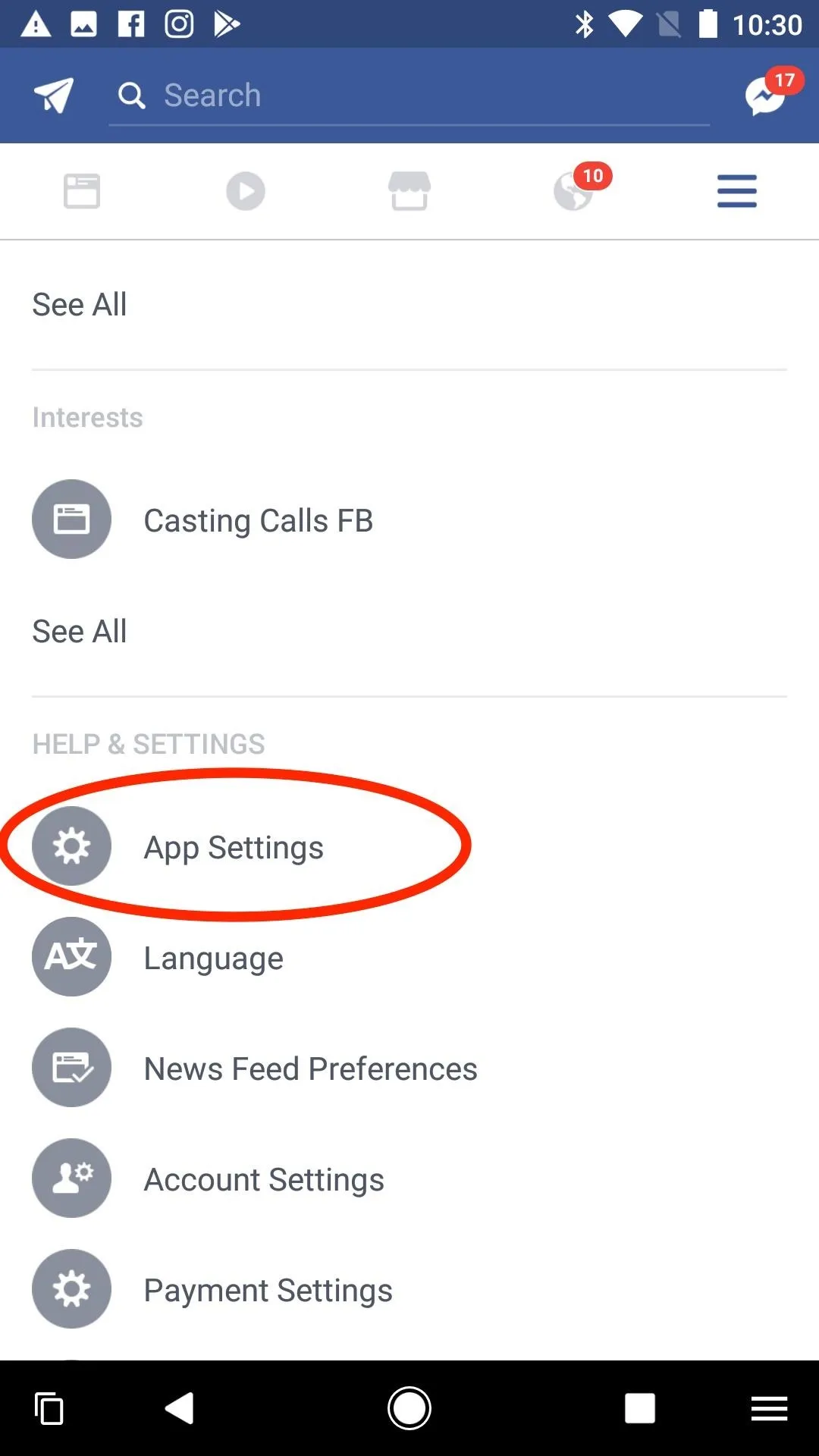Go to the home screen
The width and height of the screenshot is (819, 1456).
(409, 1409)
